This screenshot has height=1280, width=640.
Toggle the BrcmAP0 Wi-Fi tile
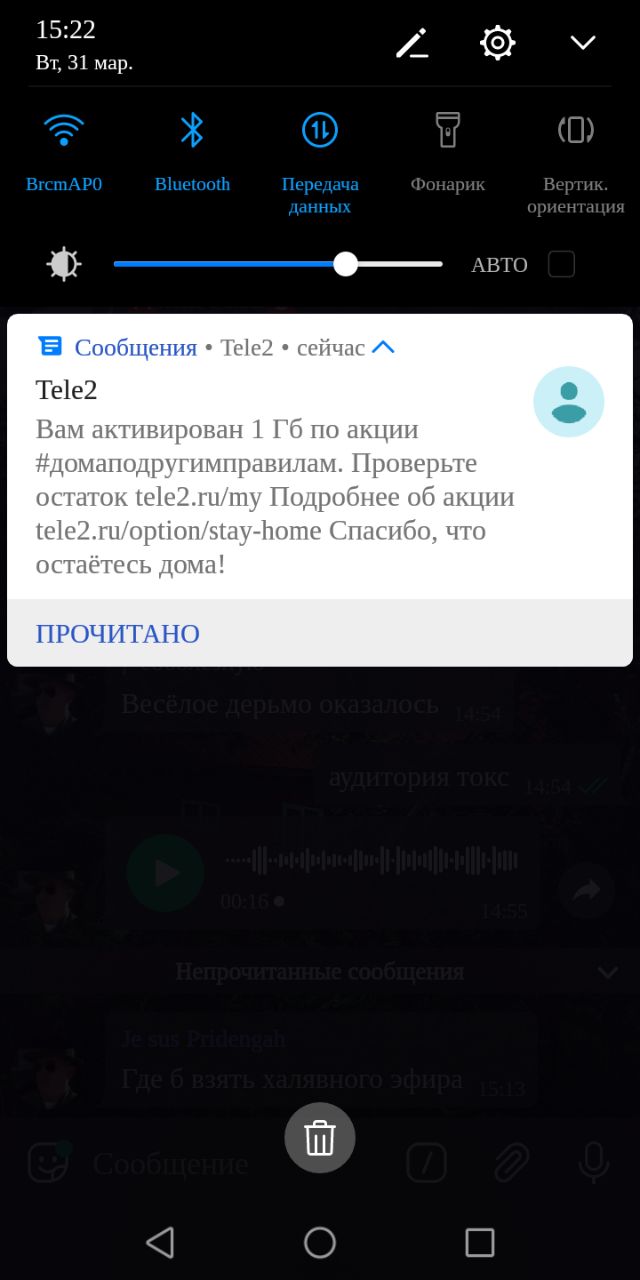coord(64,130)
